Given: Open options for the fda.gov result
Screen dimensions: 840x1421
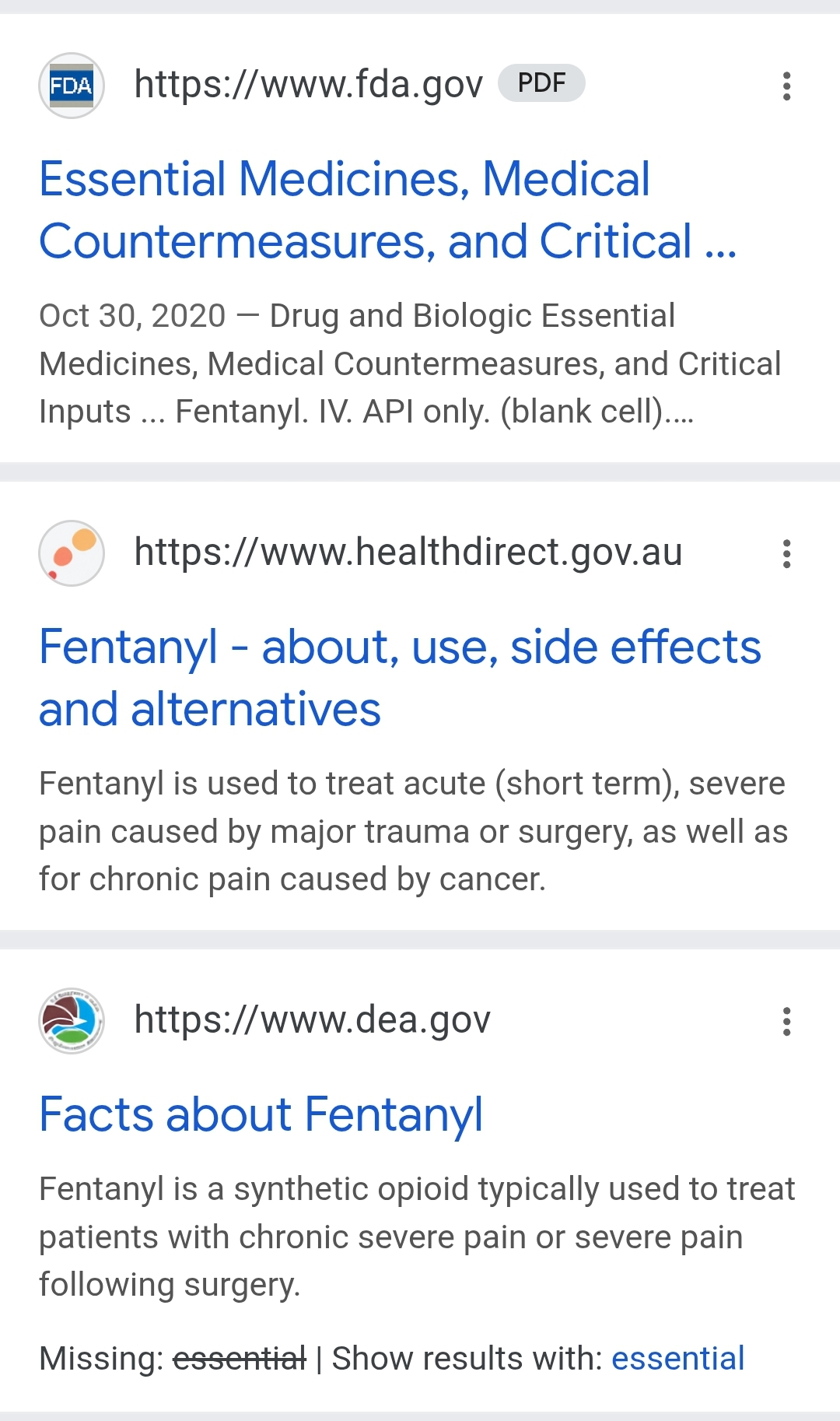Looking at the screenshot, I should [787, 86].
